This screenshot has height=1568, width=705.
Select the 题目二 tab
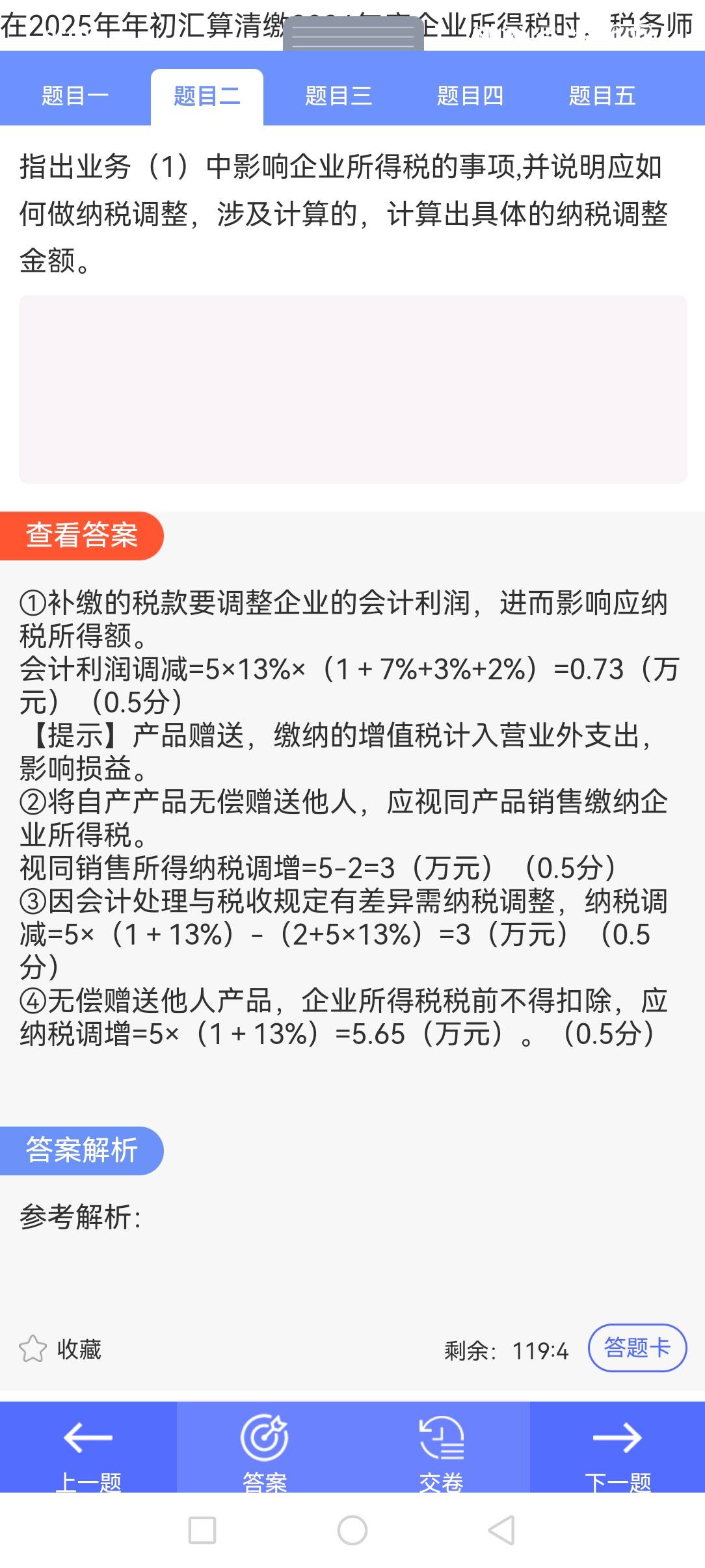point(207,96)
